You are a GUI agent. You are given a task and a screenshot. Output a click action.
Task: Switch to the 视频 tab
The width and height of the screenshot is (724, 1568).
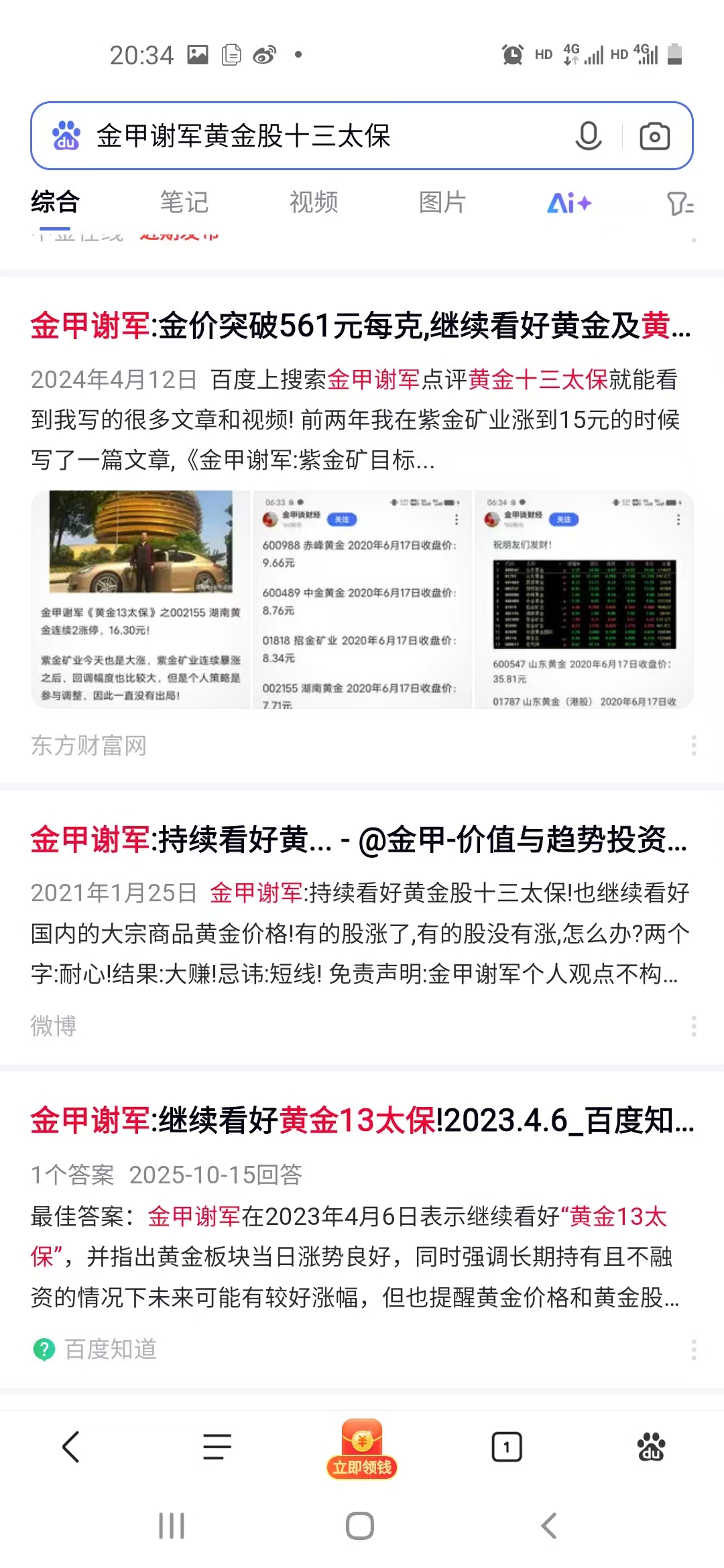click(x=314, y=202)
